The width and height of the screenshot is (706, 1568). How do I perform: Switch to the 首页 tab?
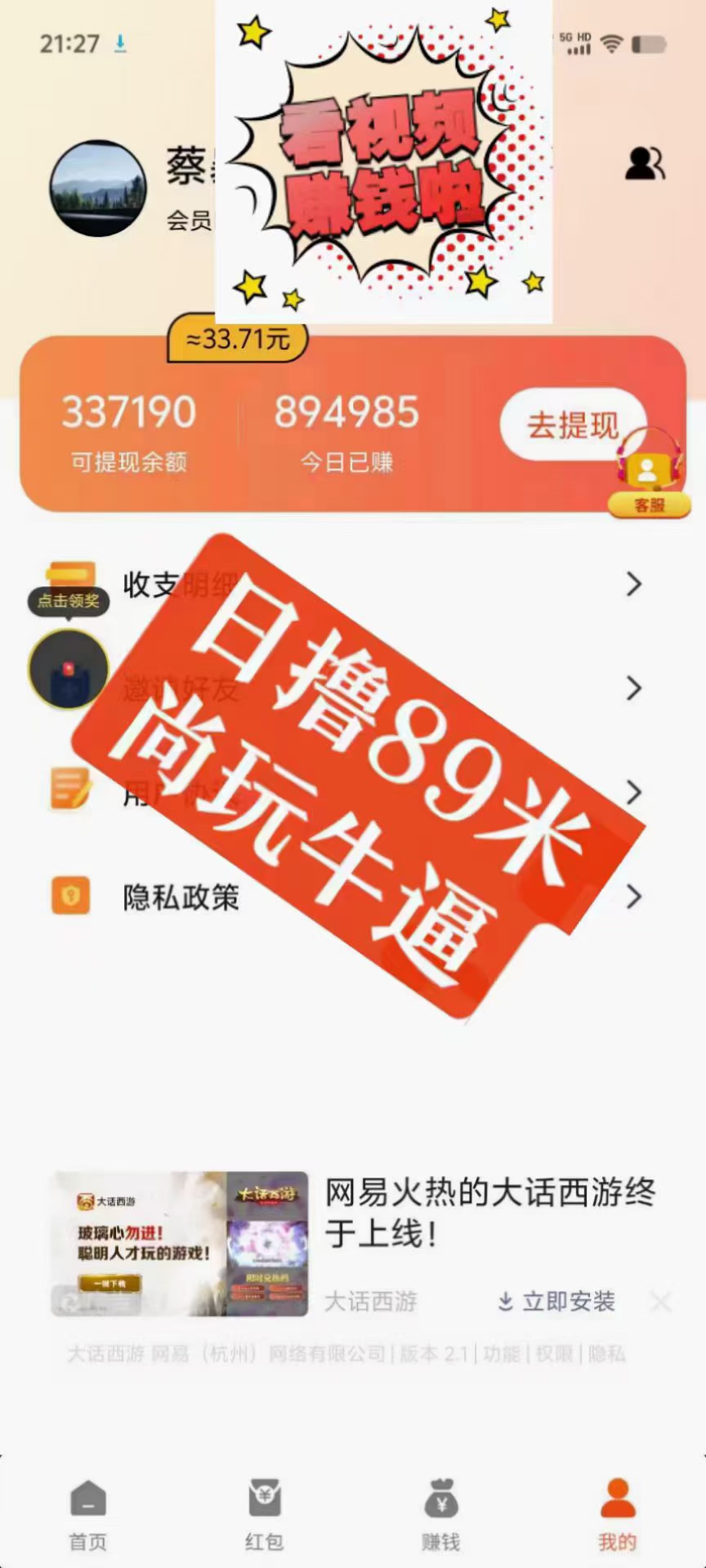(x=87, y=1516)
